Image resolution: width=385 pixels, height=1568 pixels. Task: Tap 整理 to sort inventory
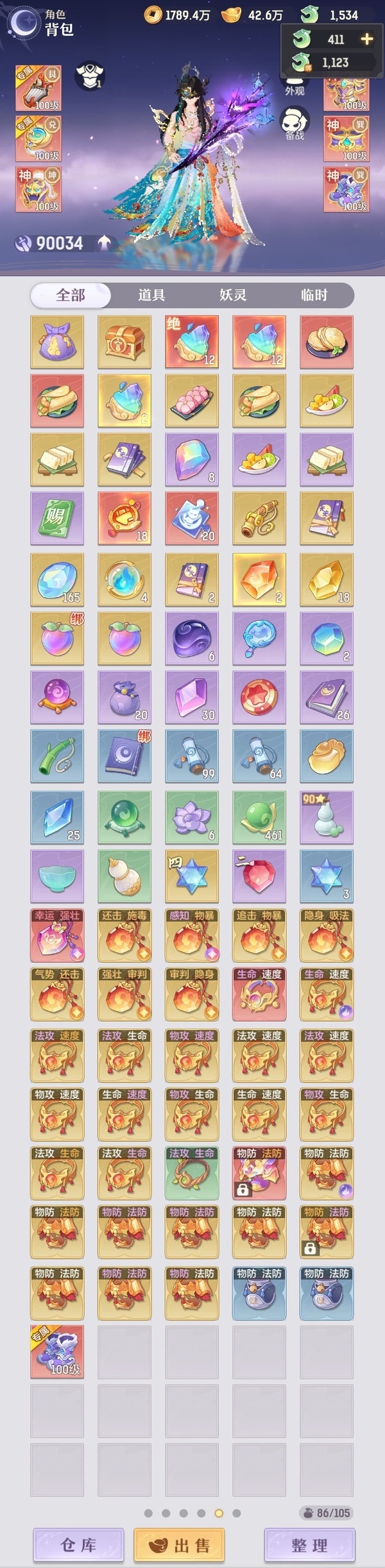[x=309, y=1545]
